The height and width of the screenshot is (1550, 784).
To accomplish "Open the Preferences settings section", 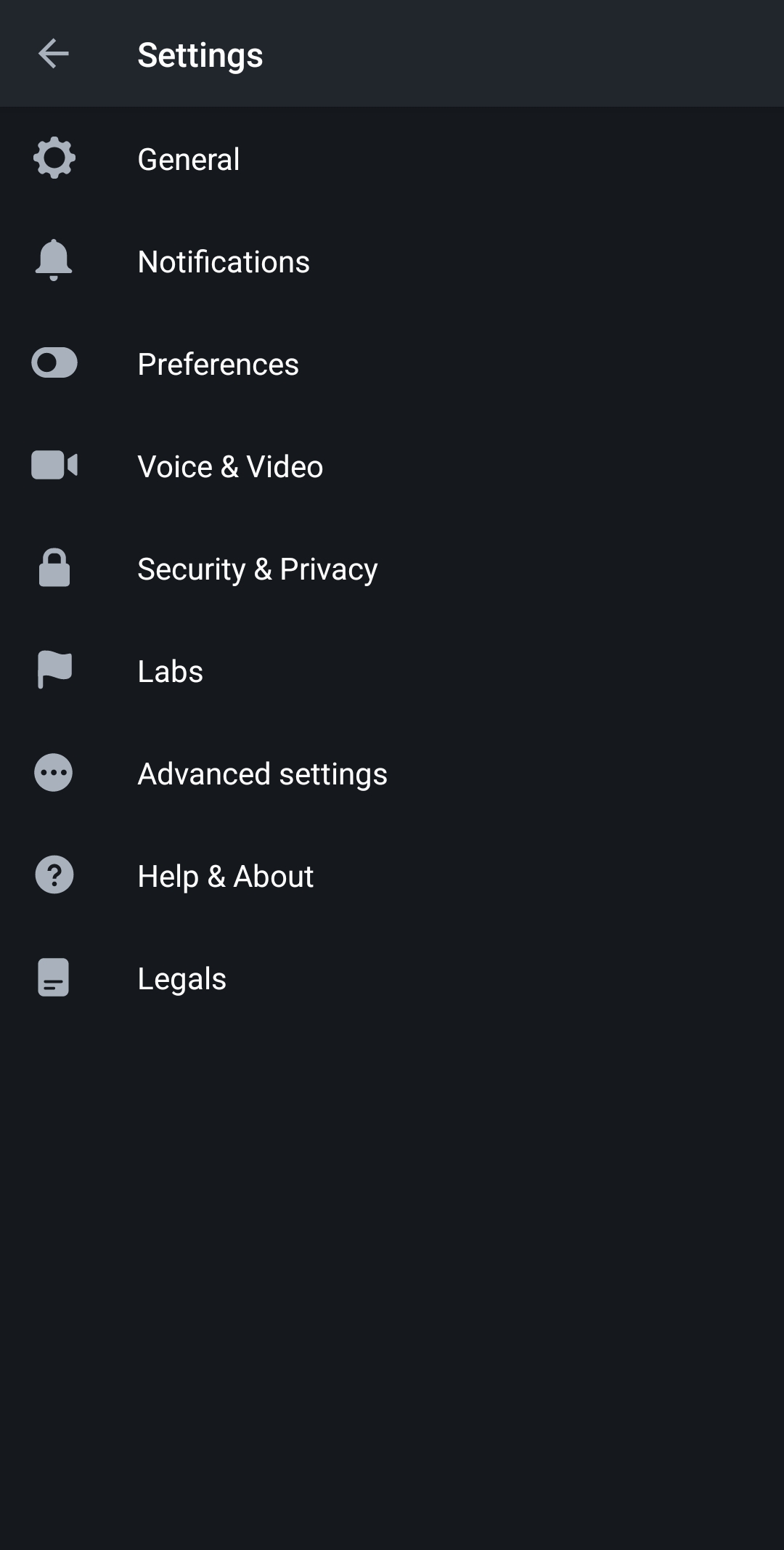I will click(218, 363).
